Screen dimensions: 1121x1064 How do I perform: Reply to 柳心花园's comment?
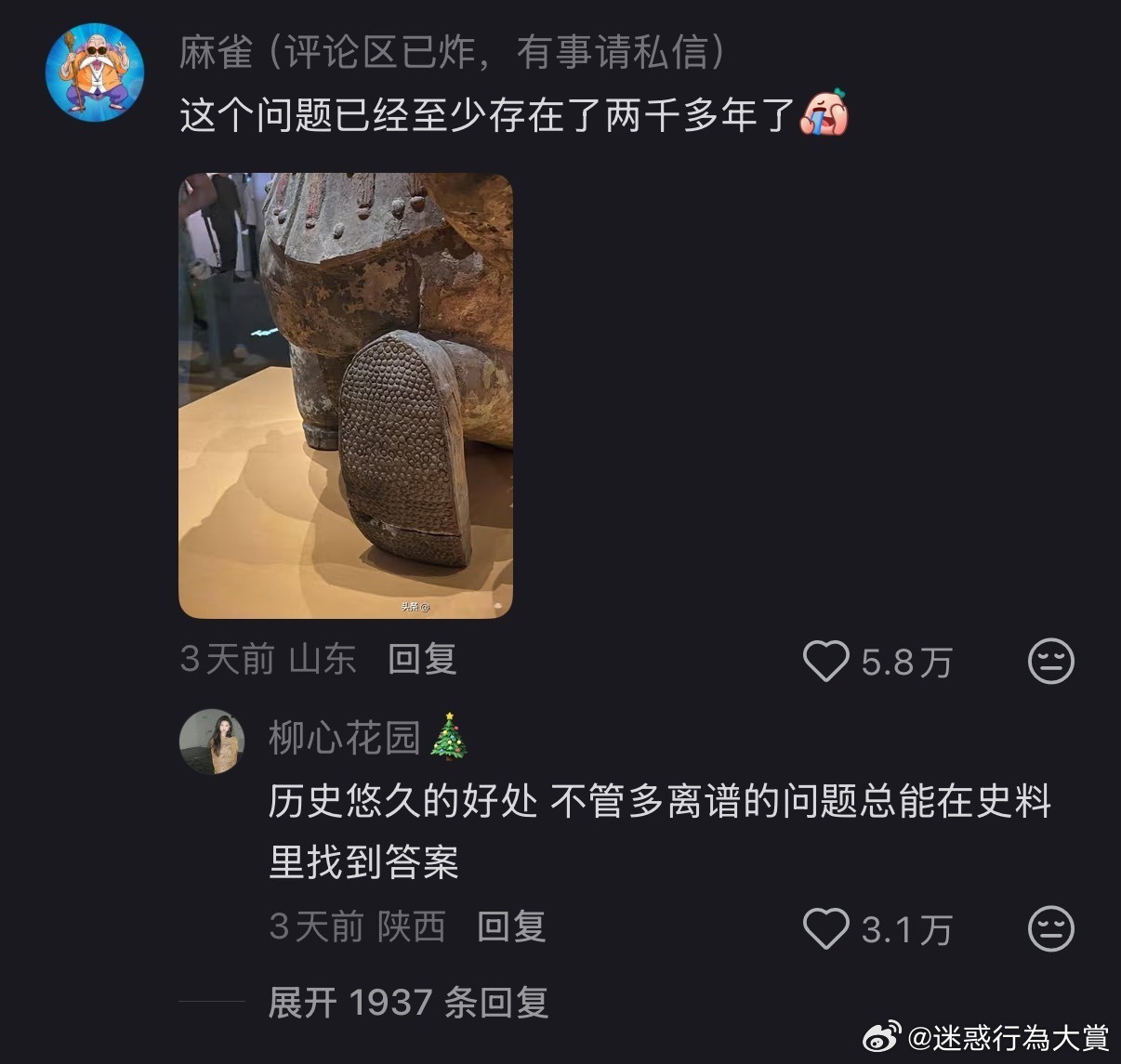pos(510,926)
